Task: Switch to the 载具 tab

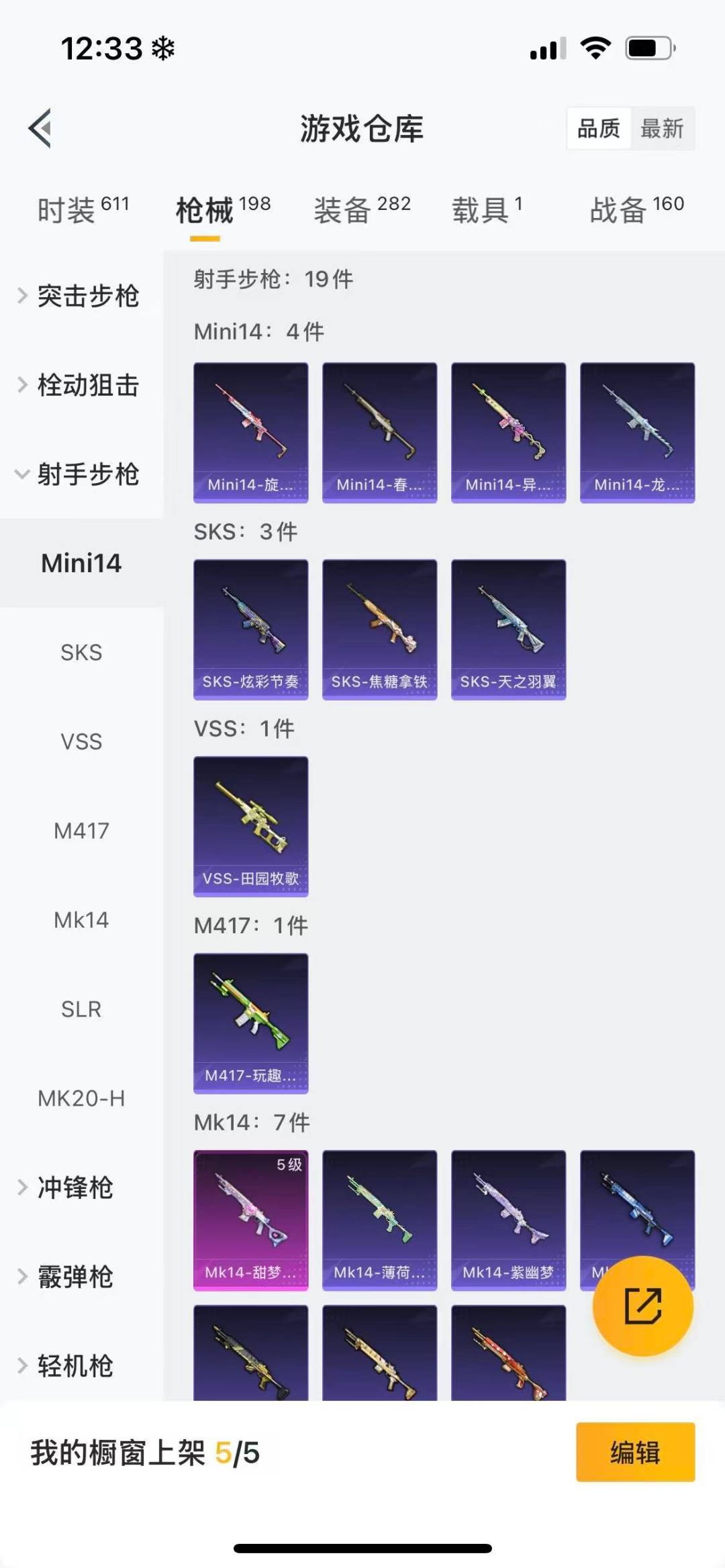Action: point(487,210)
